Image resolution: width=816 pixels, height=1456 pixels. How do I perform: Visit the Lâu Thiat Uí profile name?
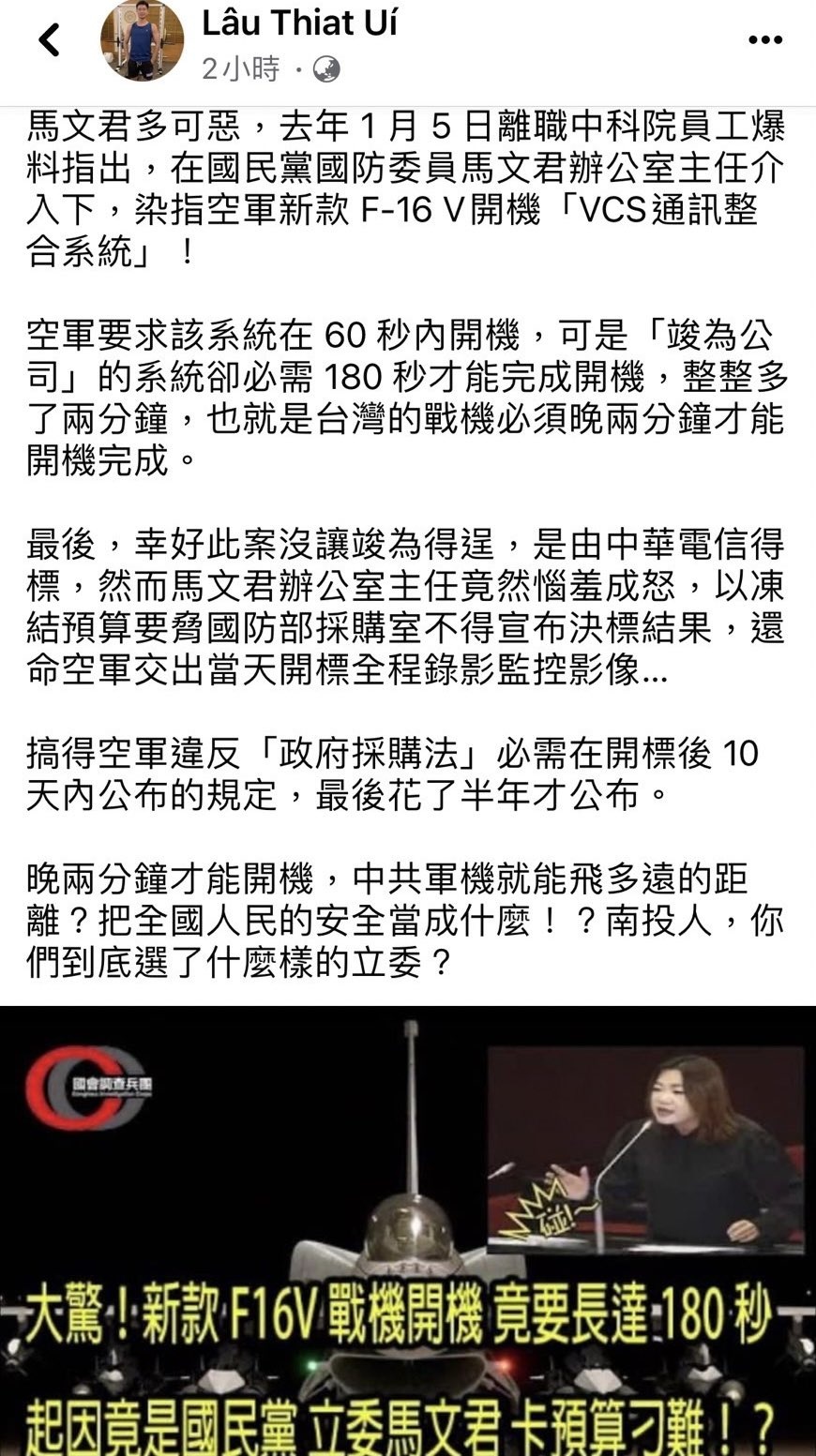click(x=299, y=23)
